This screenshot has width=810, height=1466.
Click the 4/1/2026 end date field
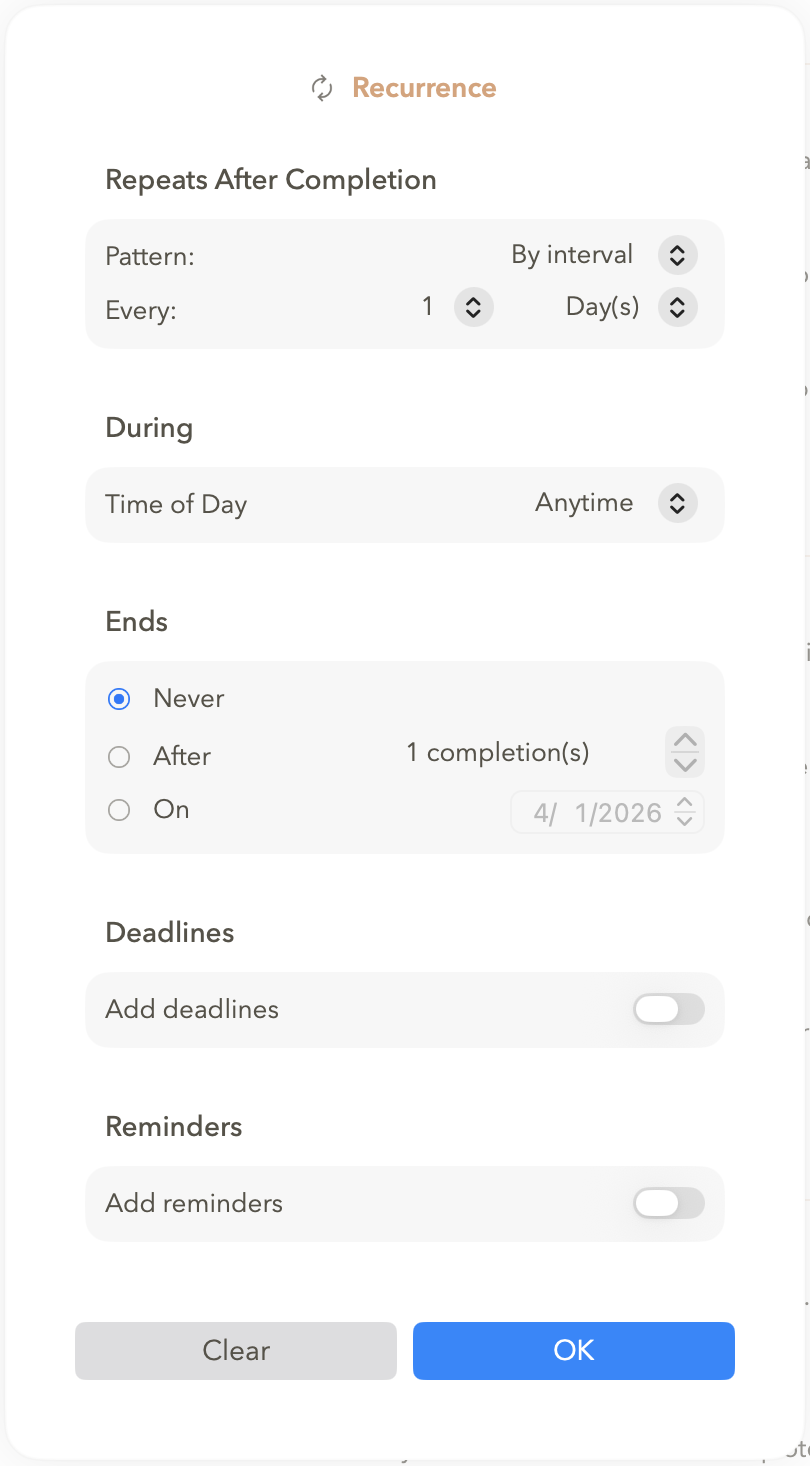(595, 812)
